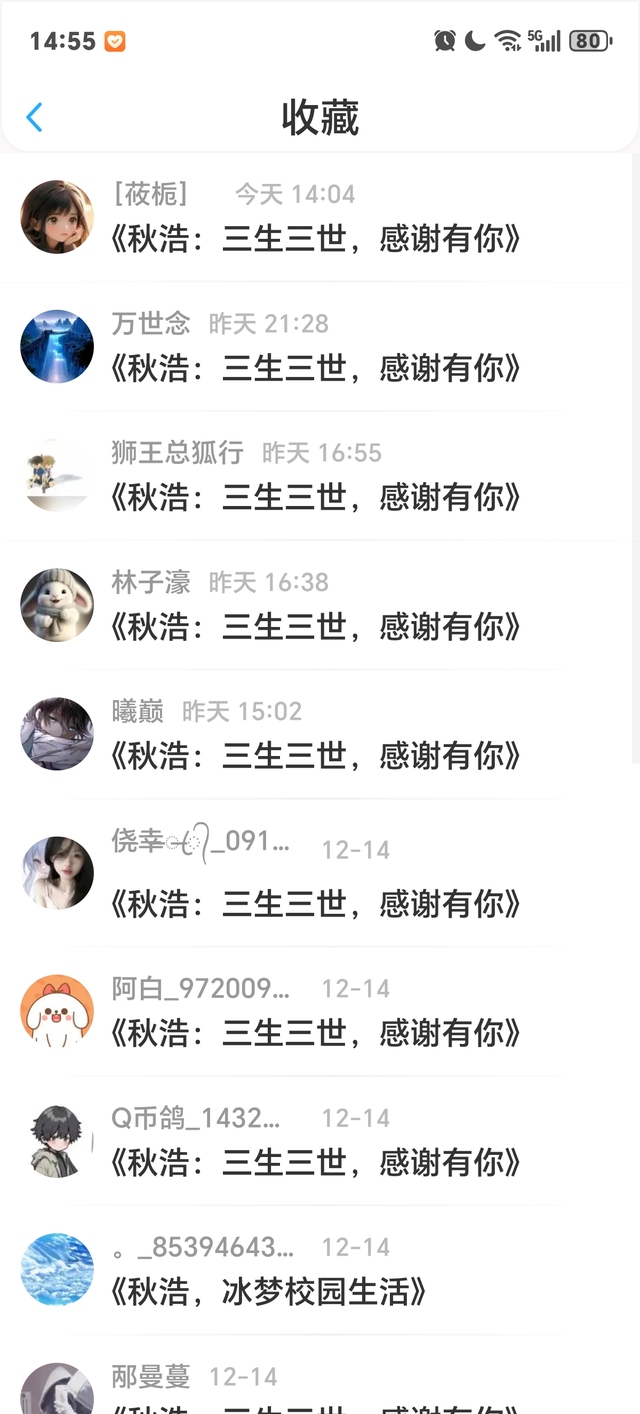Go back from the 收藏 page

coord(34,117)
